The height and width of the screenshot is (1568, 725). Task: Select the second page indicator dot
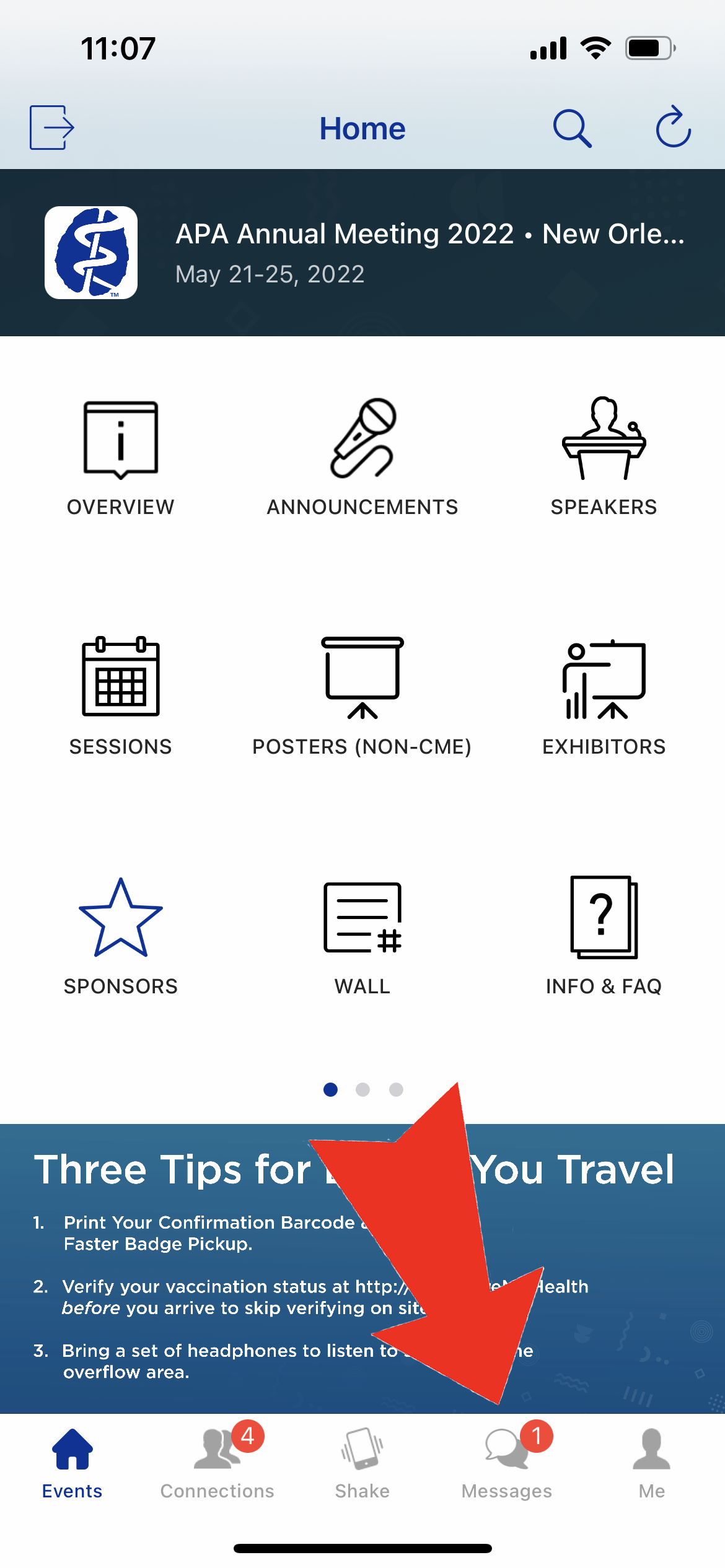[x=362, y=1089]
